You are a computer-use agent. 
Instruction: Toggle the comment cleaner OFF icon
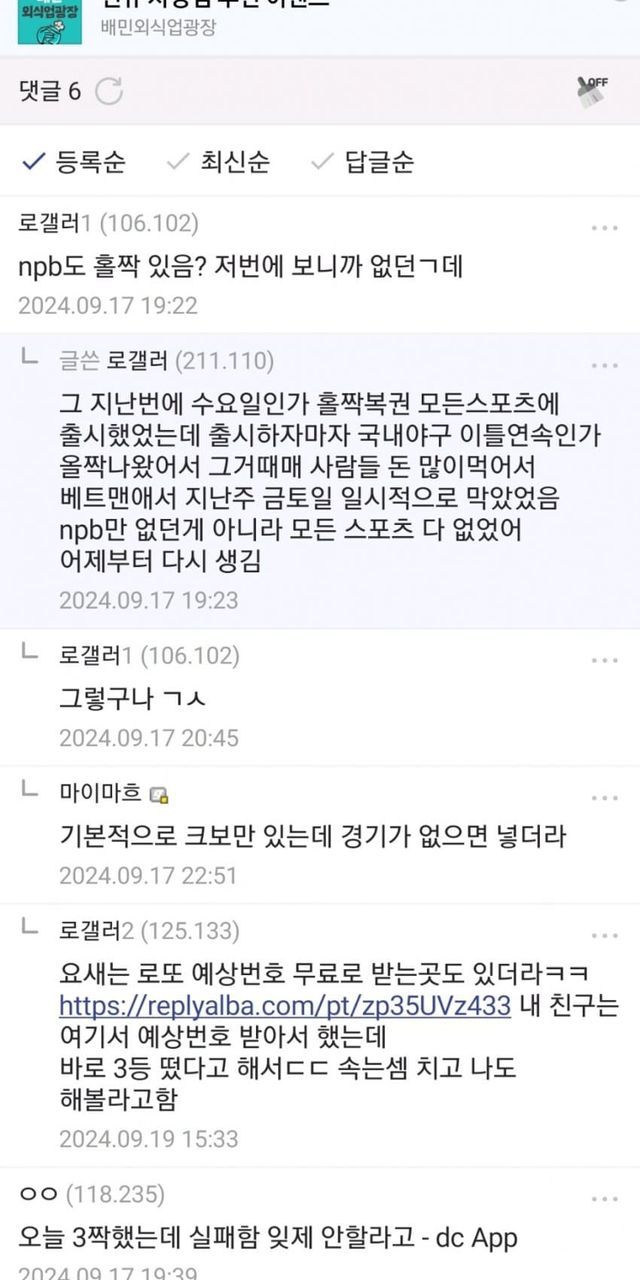pos(593,90)
